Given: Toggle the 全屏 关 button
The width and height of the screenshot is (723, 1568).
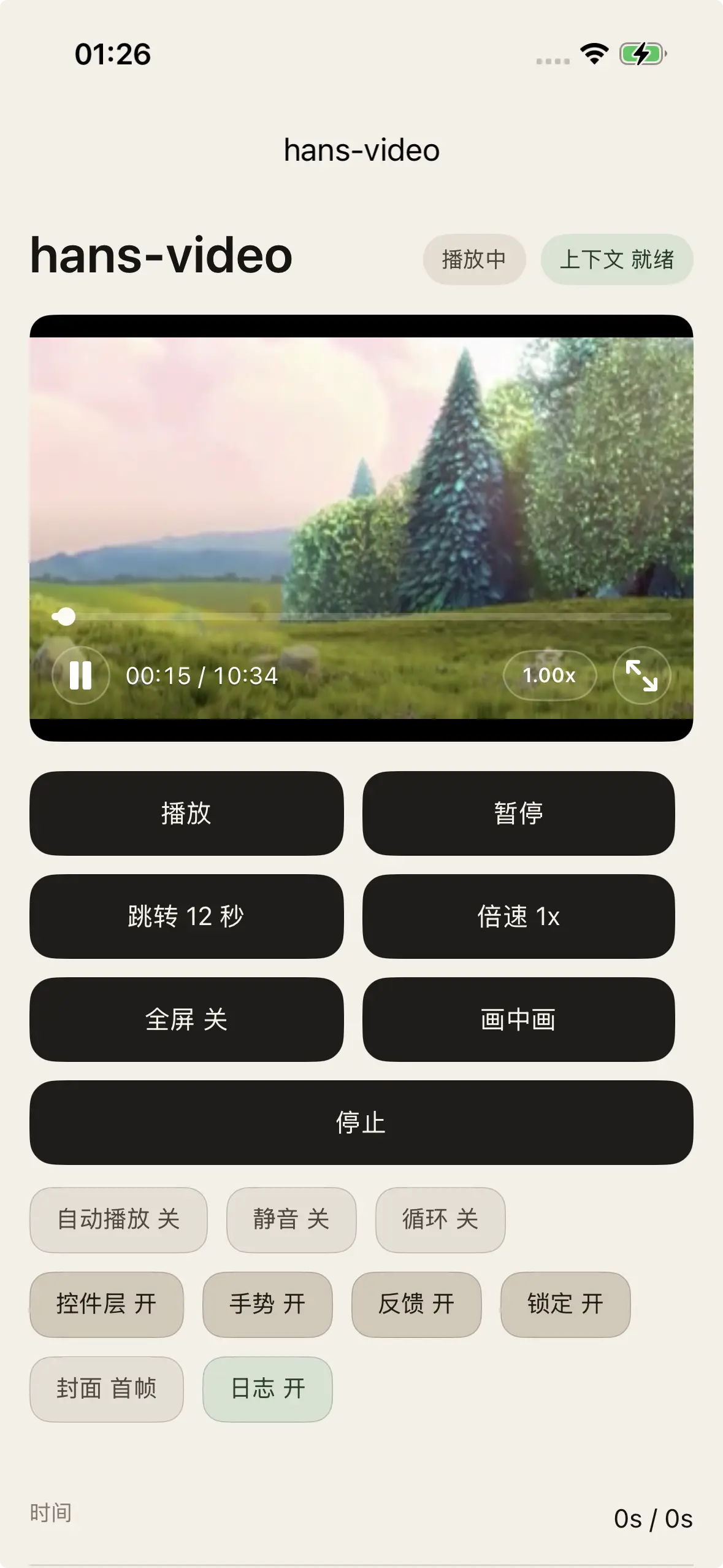Looking at the screenshot, I should (186, 1020).
